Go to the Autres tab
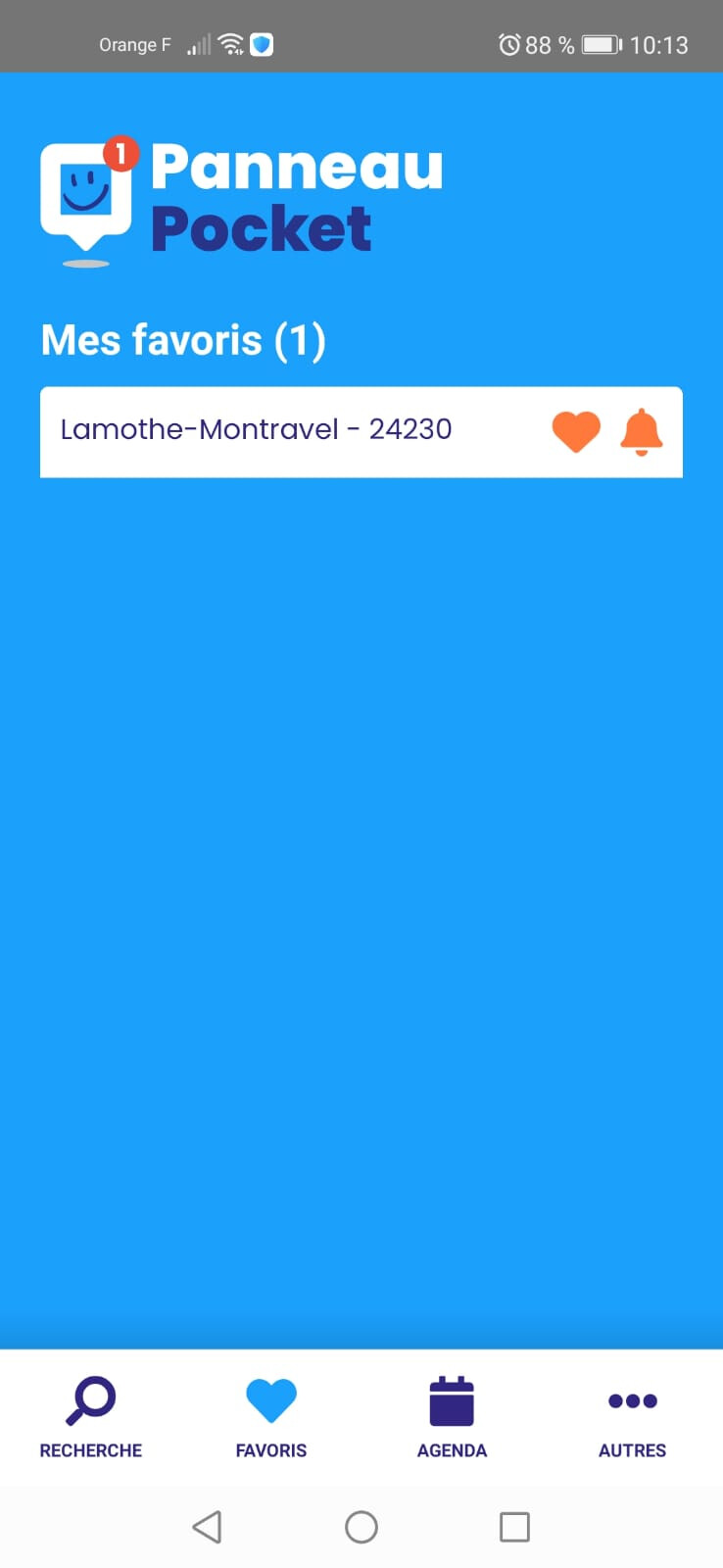The image size is (723, 1568). pyautogui.click(x=632, y=1417)
